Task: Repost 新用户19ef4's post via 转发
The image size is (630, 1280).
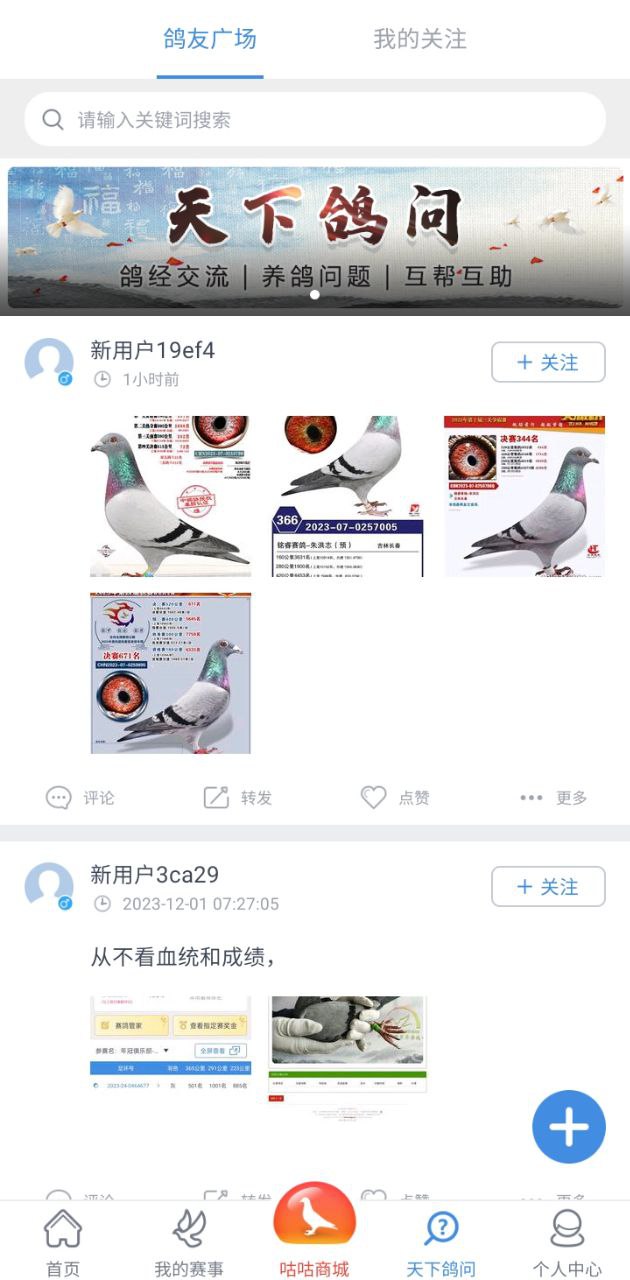Action: (238, 797)
